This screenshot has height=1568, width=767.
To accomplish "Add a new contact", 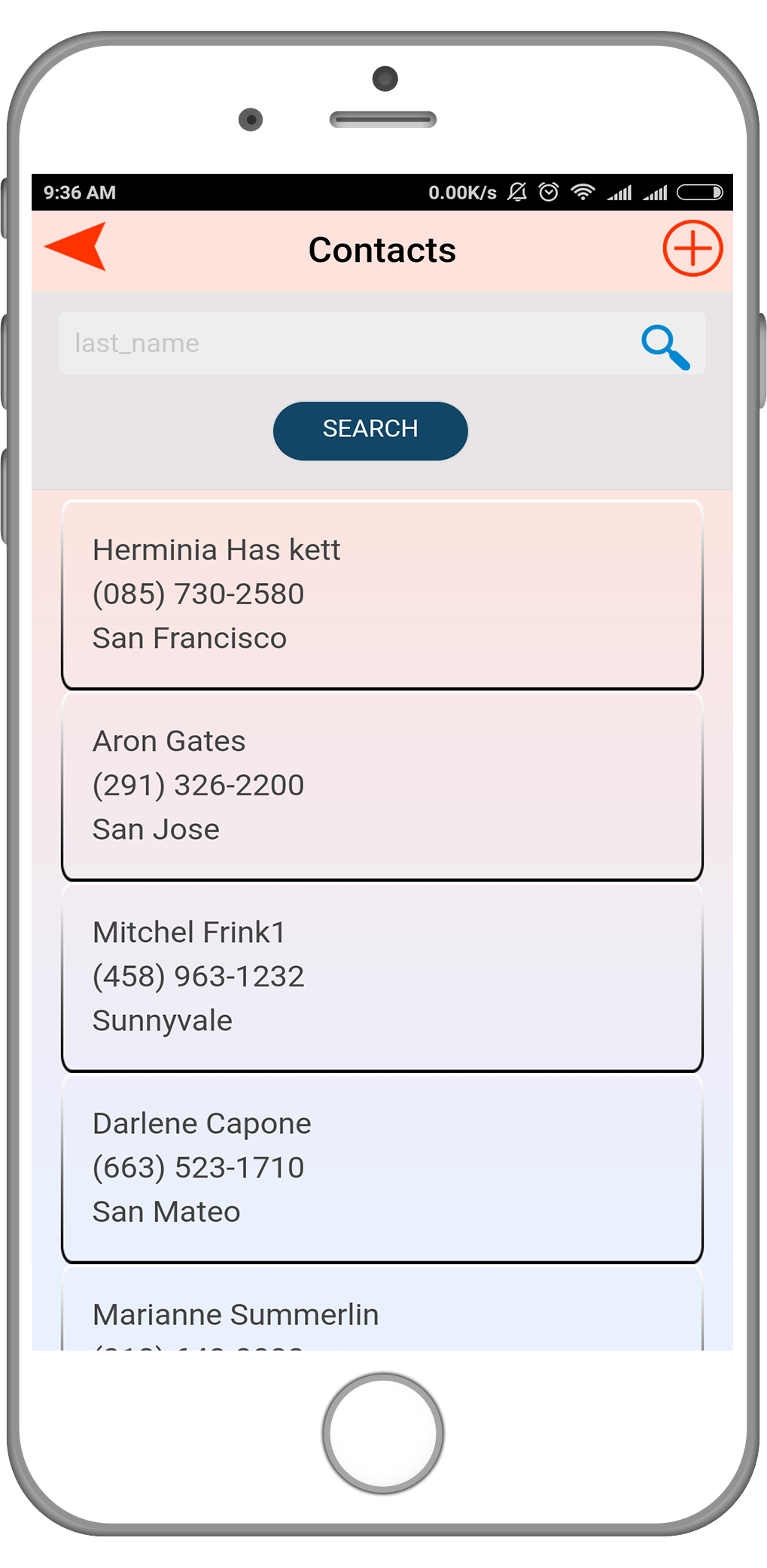I will tap(692, 248).
